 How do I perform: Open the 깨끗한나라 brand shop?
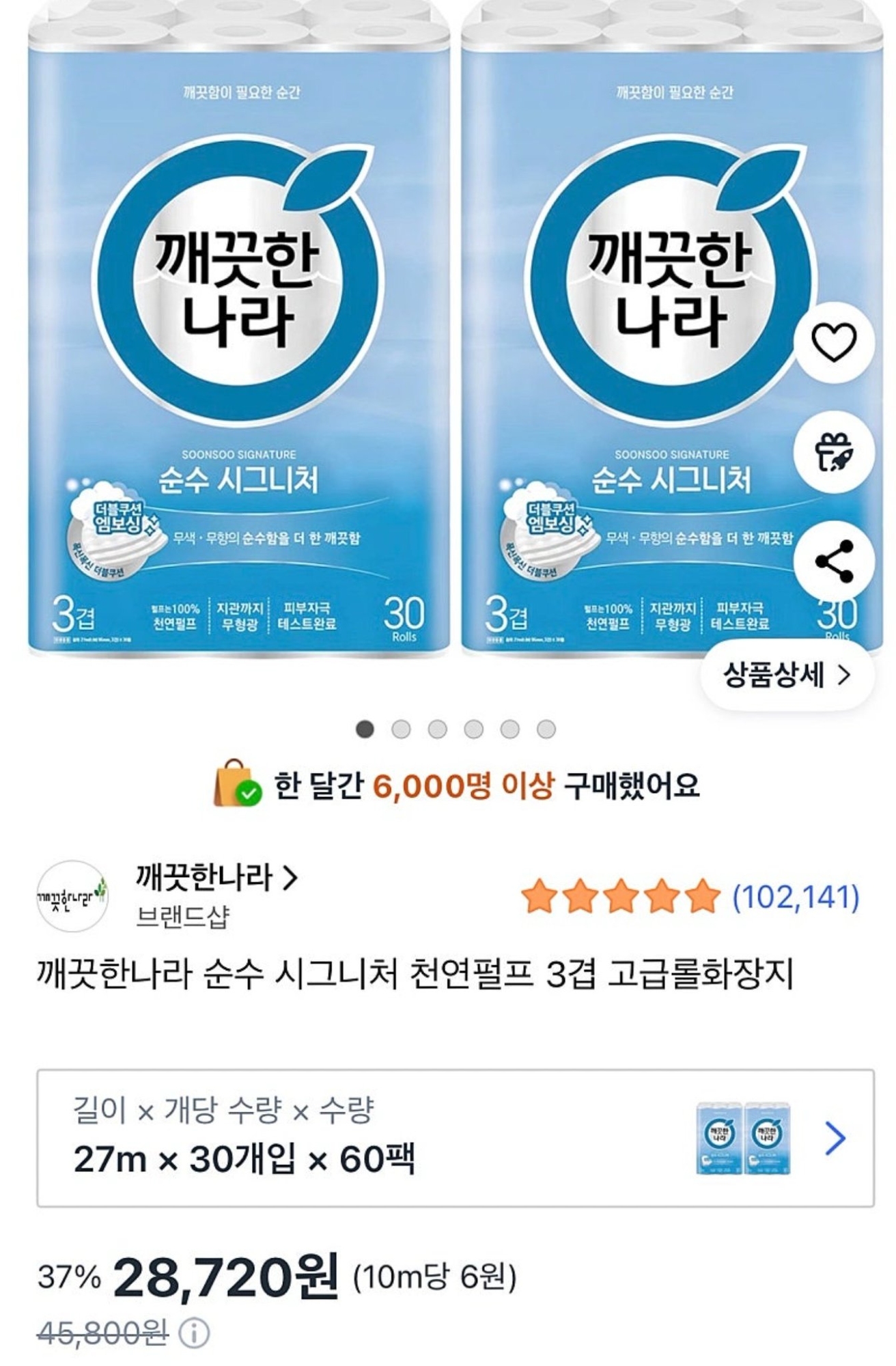[x=216, y=878]
